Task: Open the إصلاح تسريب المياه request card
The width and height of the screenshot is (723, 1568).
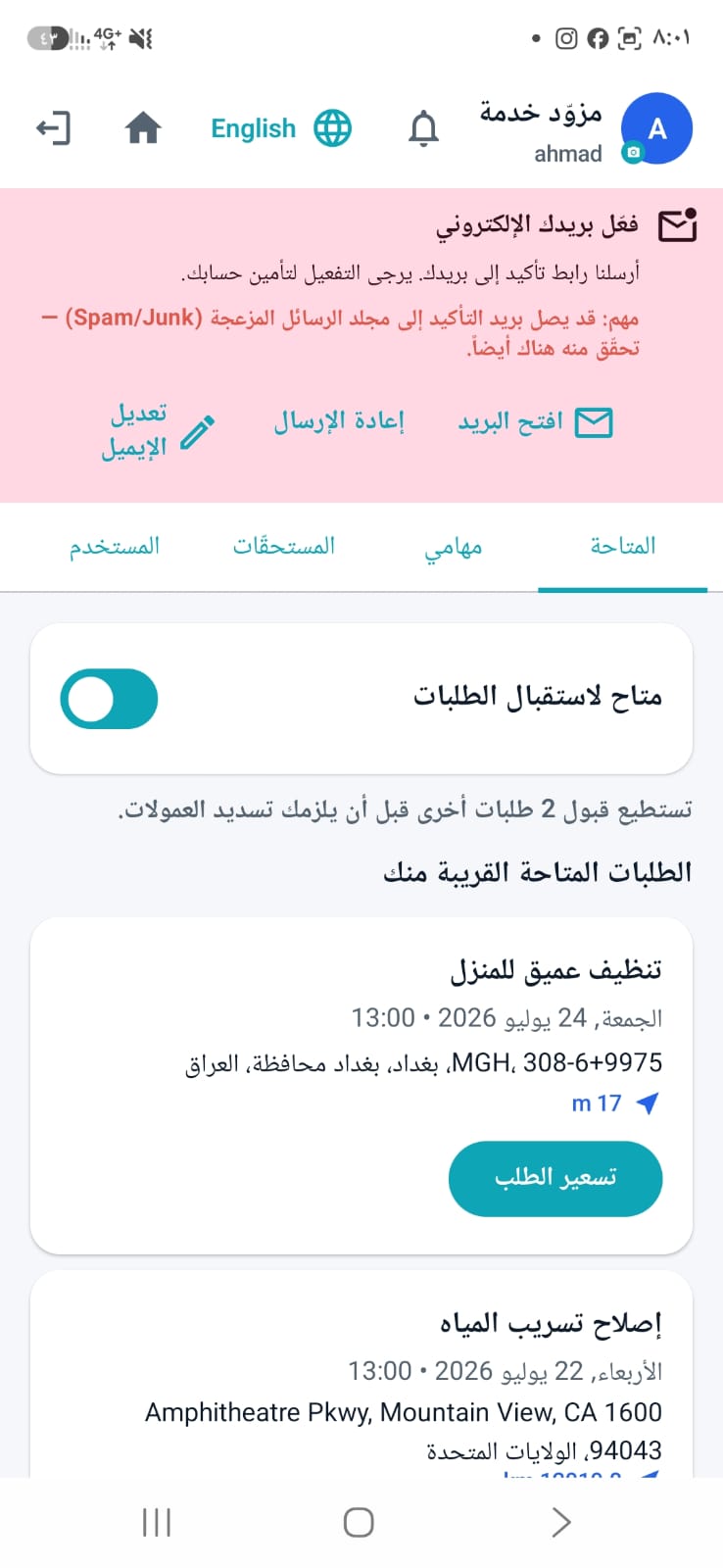Action: [361, 1374]
